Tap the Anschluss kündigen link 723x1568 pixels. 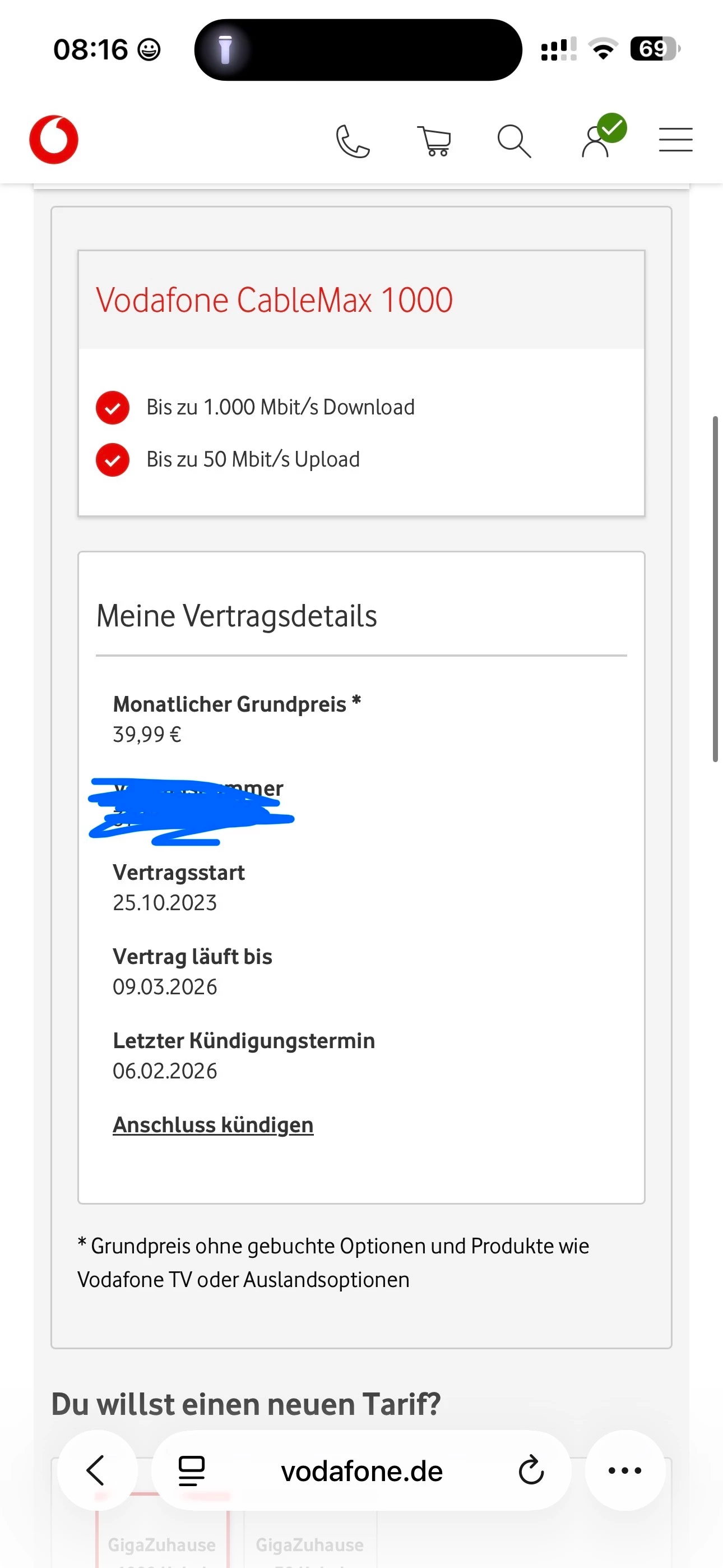213,1125
